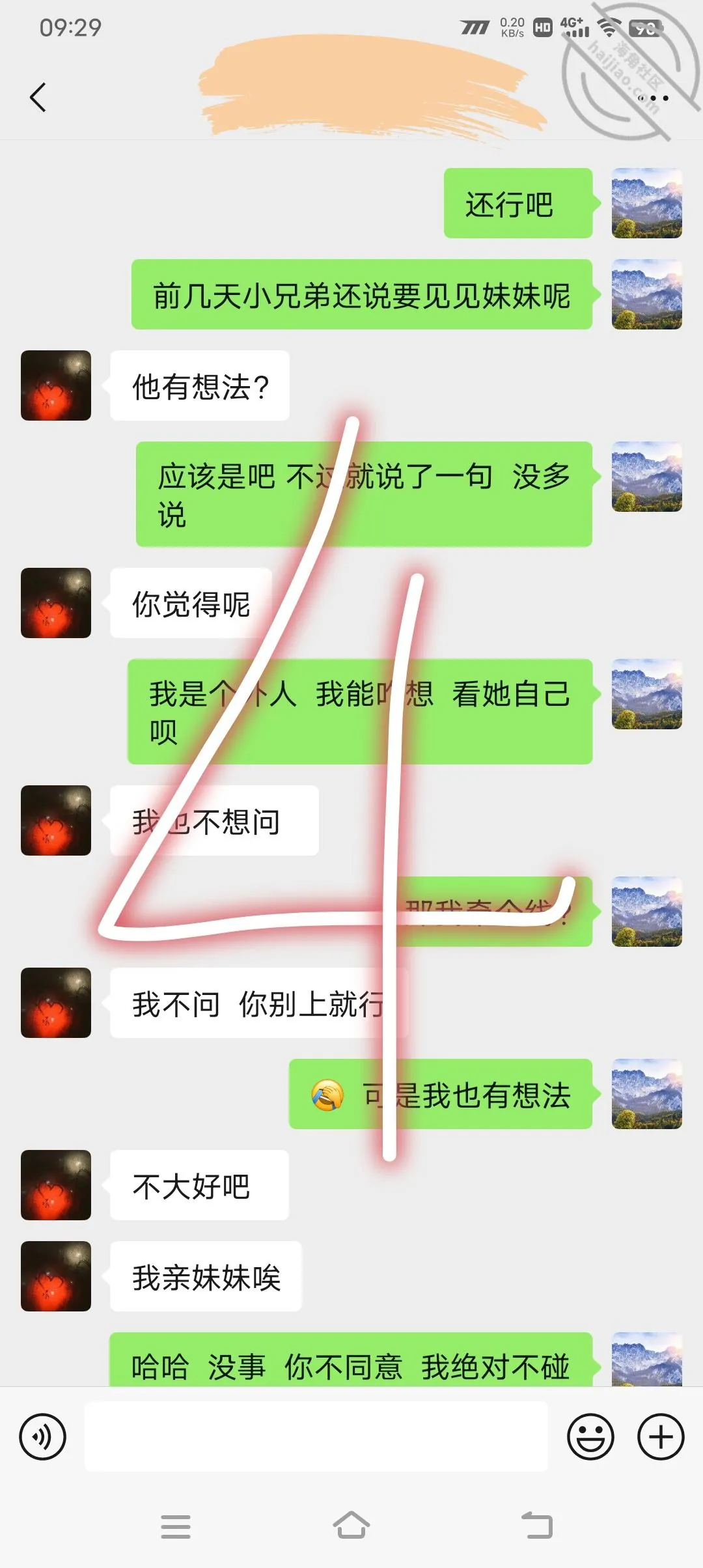
Task: Tap the system home button
Action: point(351,1526)
